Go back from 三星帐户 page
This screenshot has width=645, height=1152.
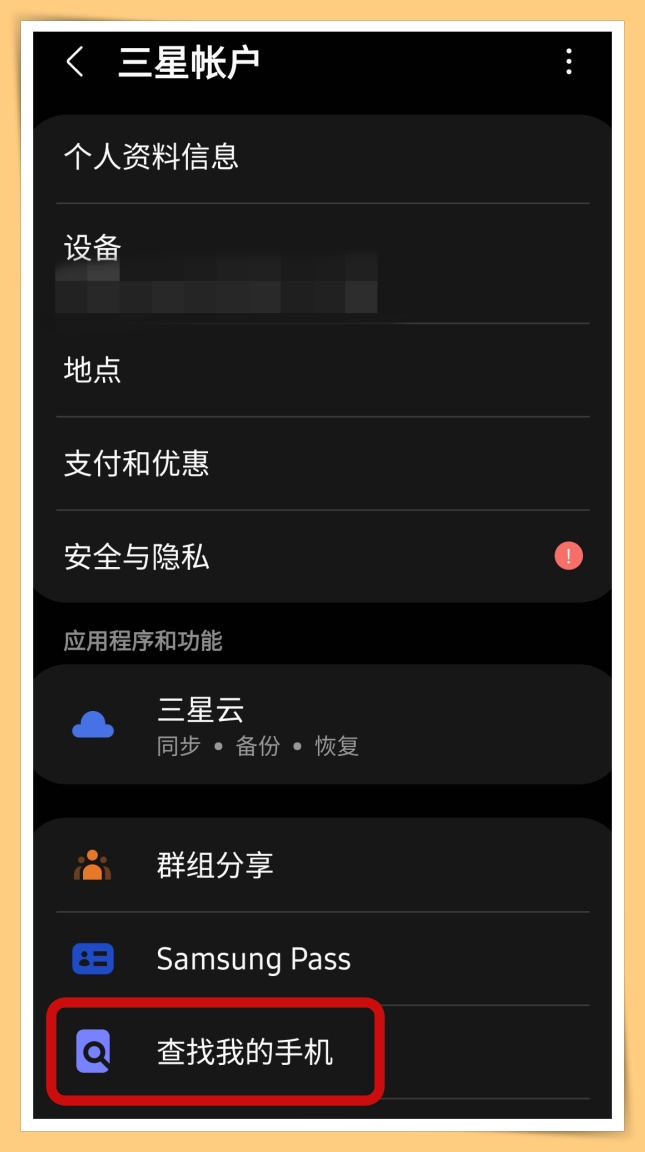pyautogui.click(x=75, y=62)
